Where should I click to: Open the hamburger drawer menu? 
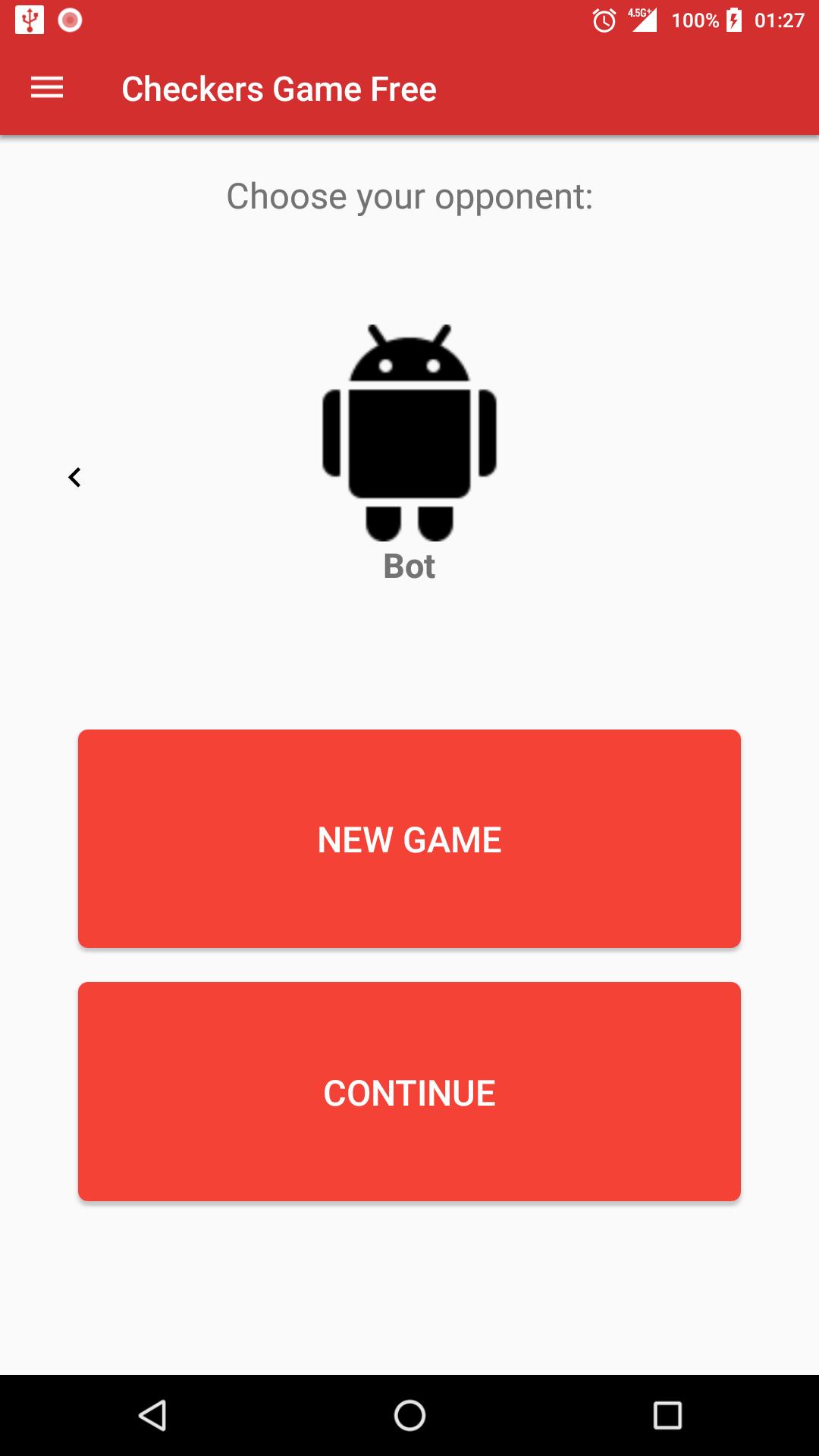click(x=47, y=89)
